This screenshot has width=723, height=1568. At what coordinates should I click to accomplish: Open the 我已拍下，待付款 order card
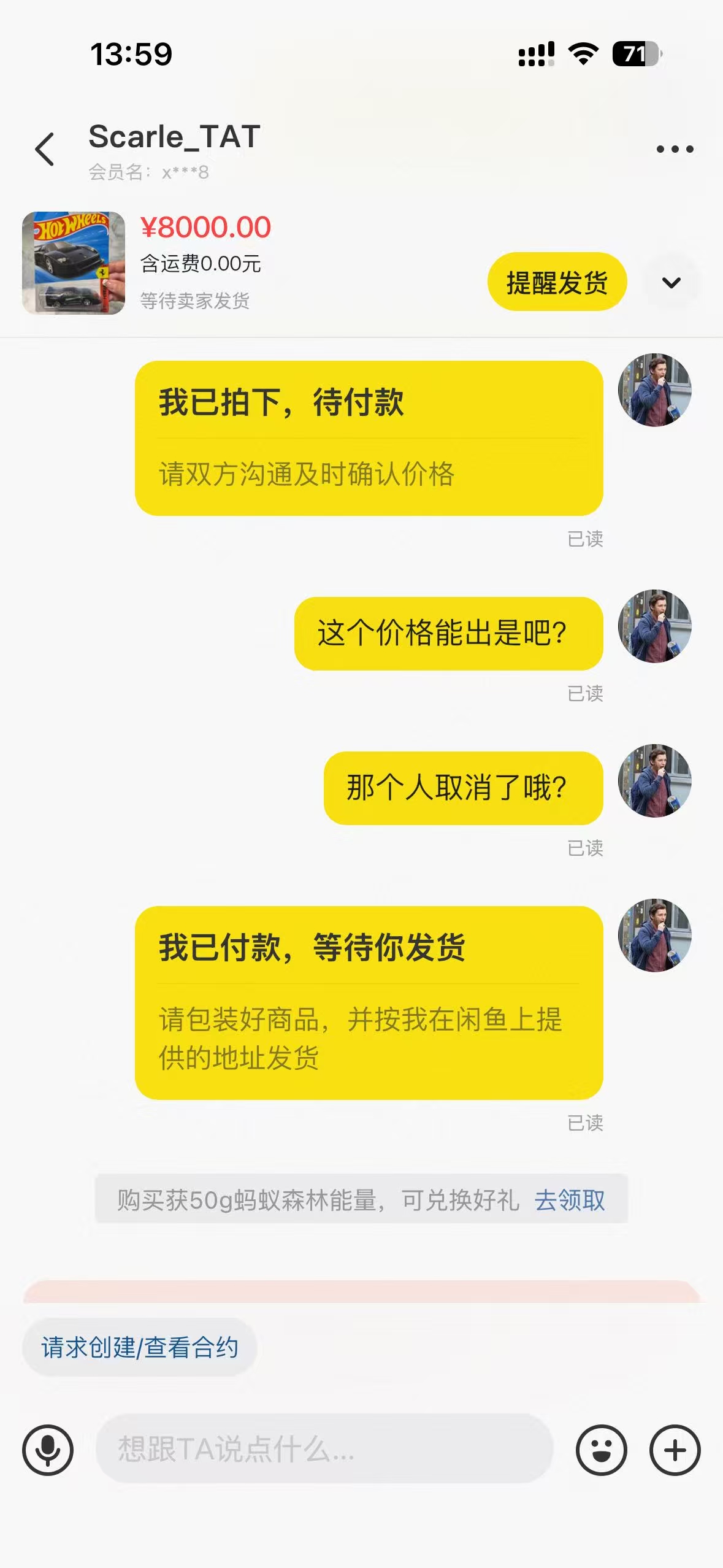(x=369, y=438)
